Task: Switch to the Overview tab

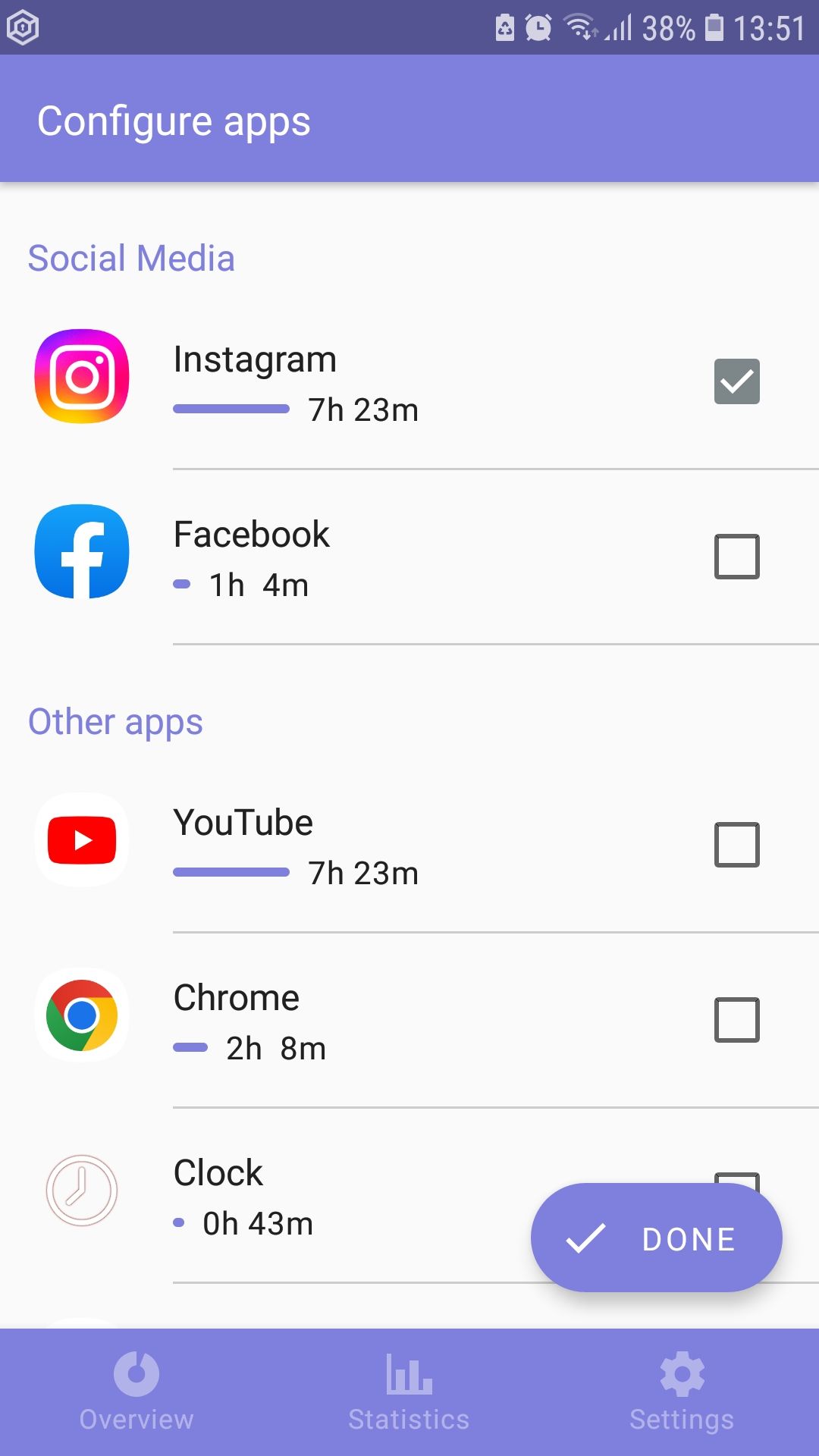Action: click(x=136, y=1392)
